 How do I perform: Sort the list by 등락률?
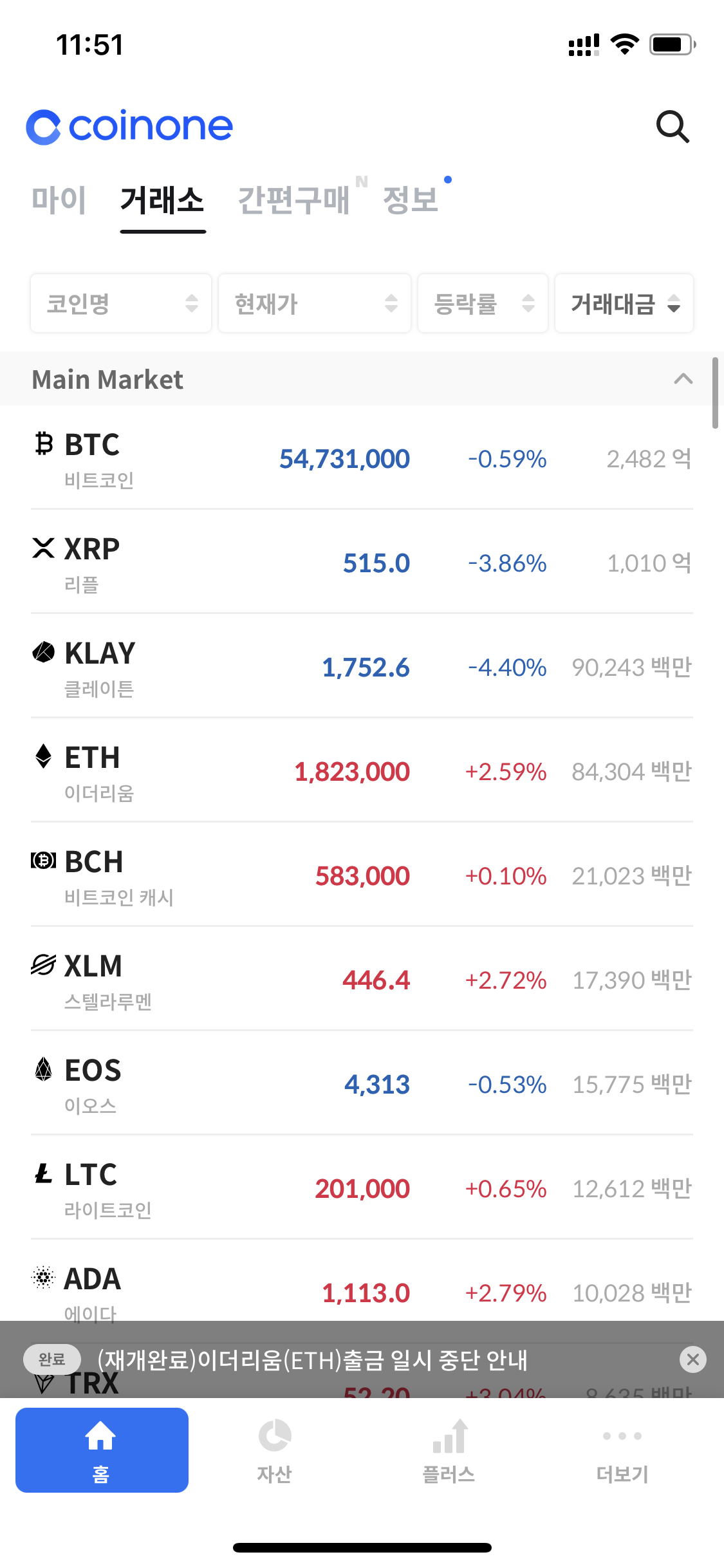pyautogui.click(x=483, y=303)
